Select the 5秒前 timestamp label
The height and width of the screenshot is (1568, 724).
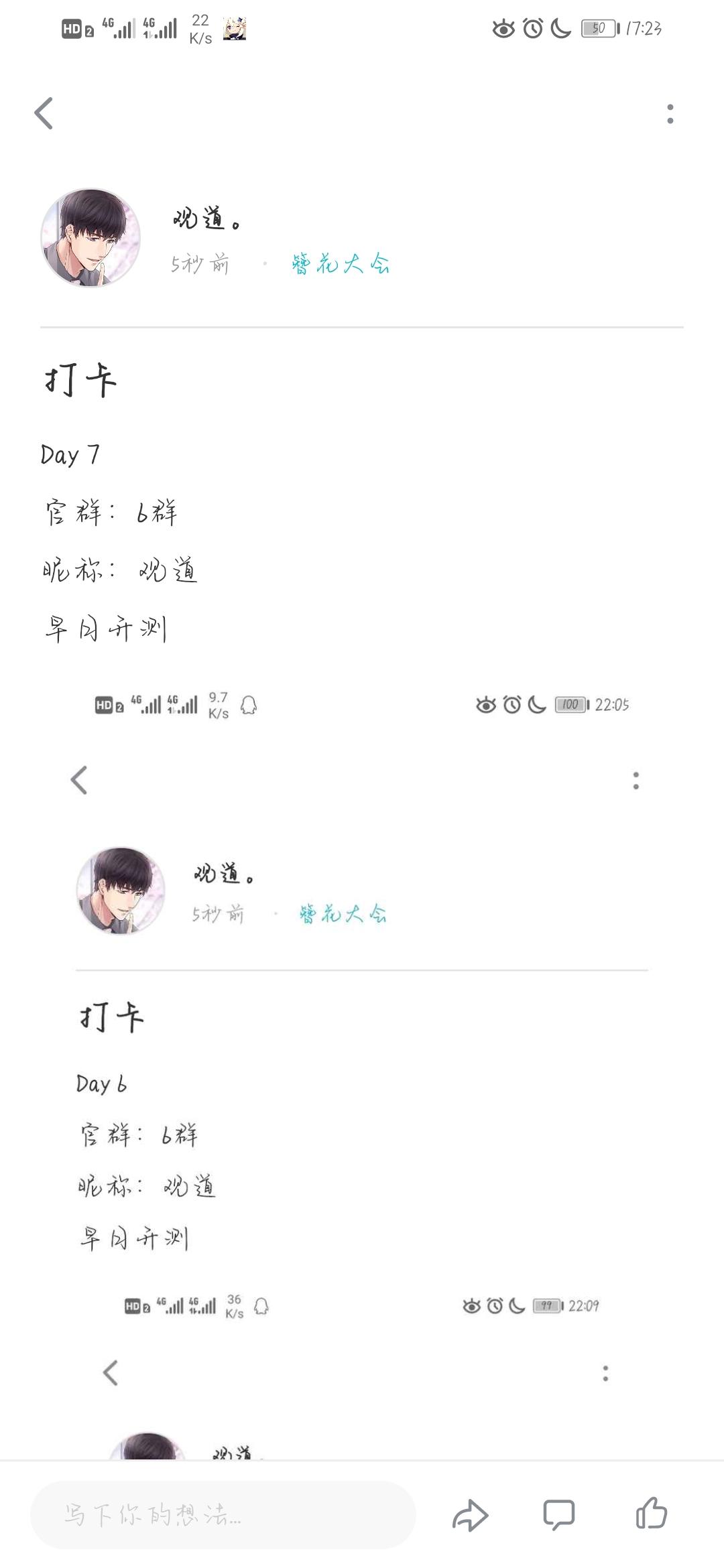[200, 265]
